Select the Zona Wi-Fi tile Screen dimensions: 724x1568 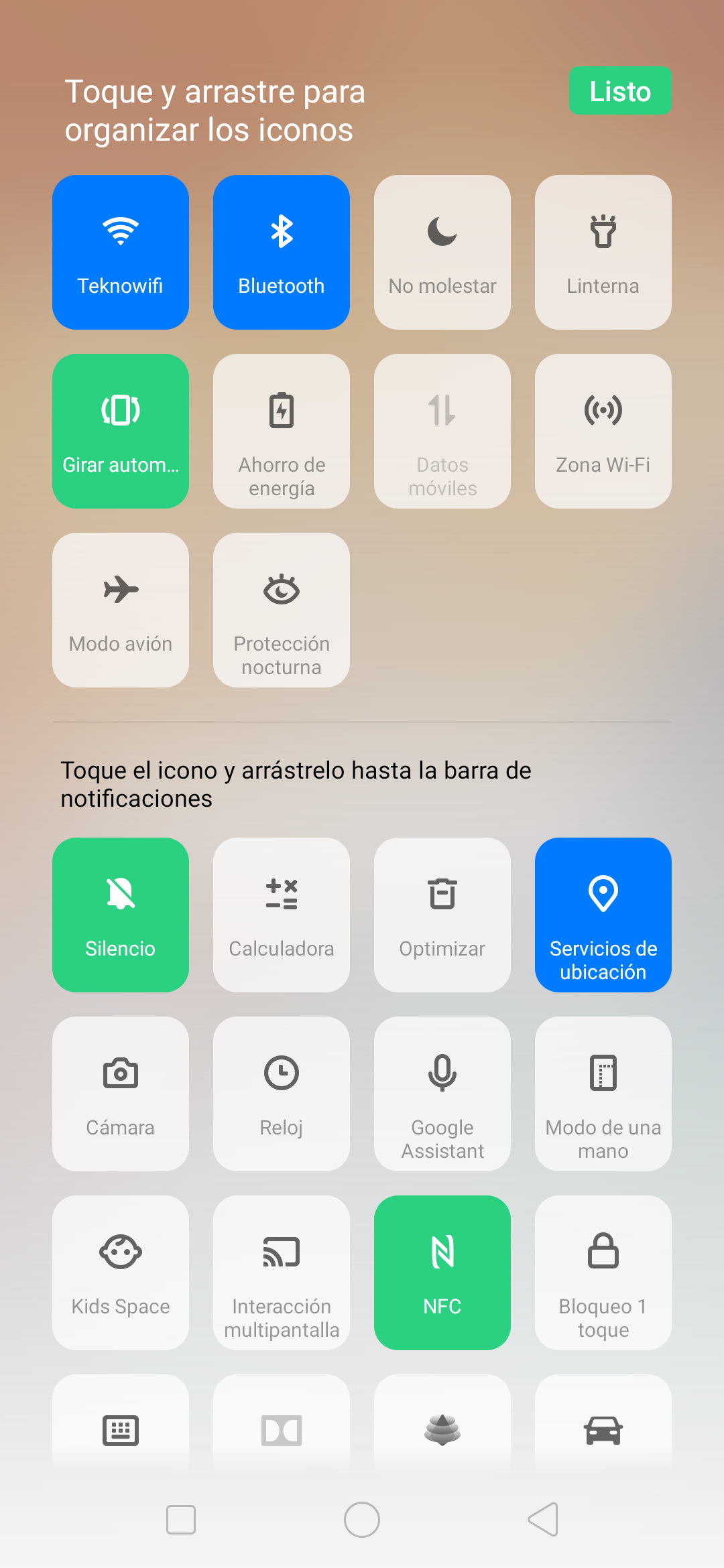[603, 431]
